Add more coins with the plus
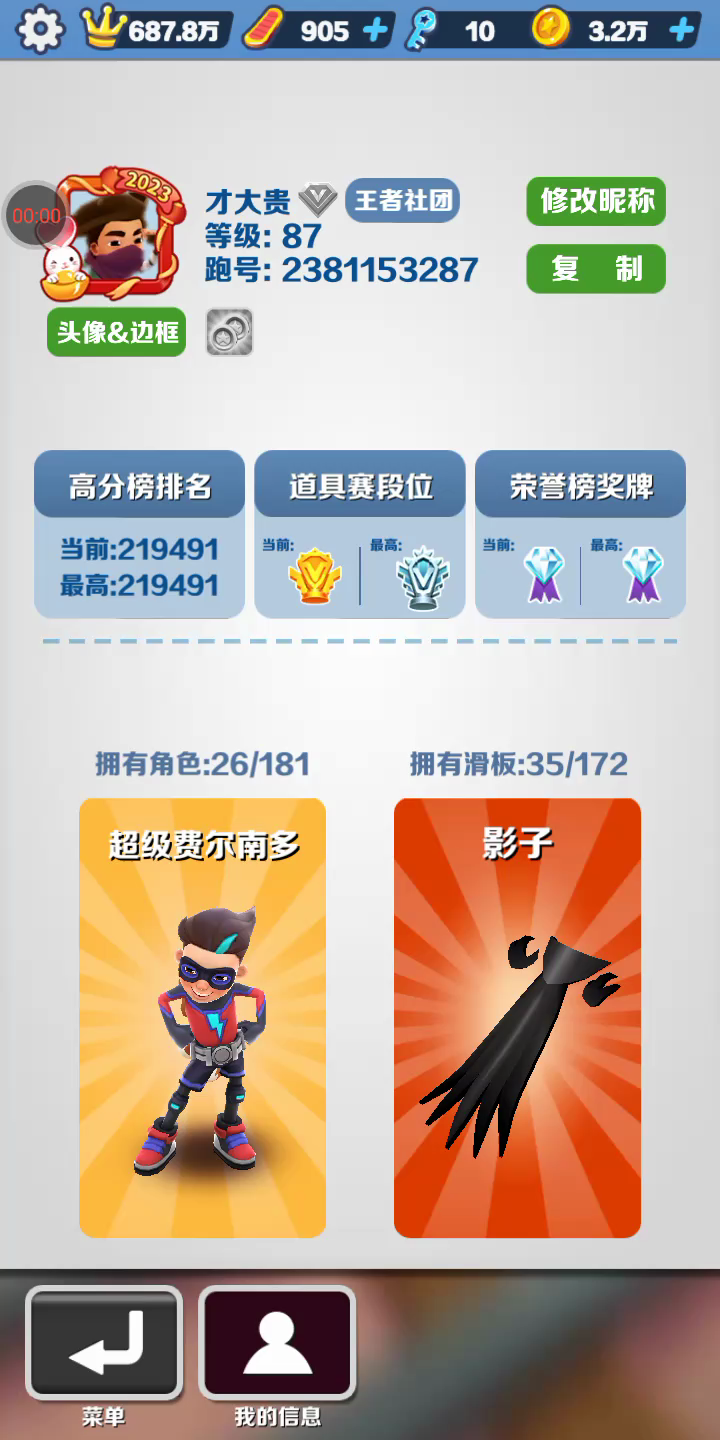This screenshot has width=720, height=1440. (x=682, y=31)
